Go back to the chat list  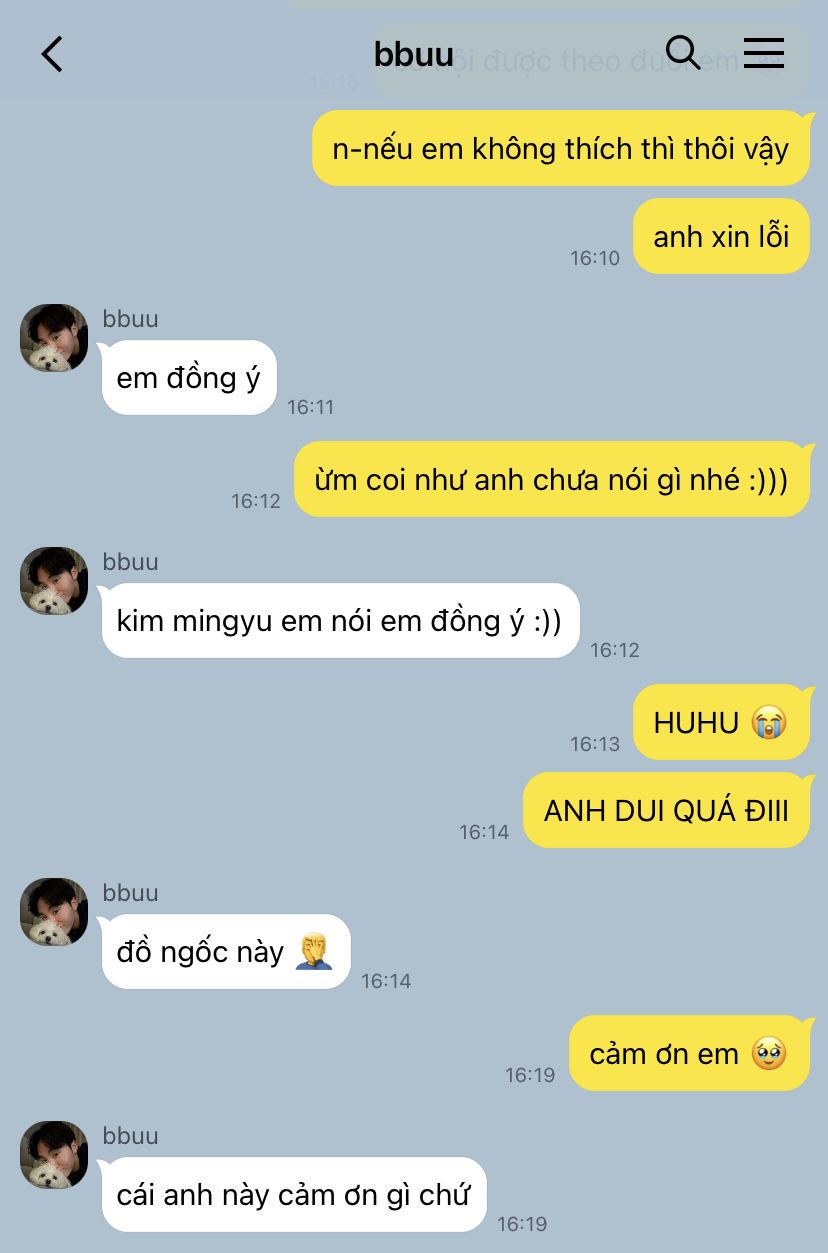[x=52, y=54]
